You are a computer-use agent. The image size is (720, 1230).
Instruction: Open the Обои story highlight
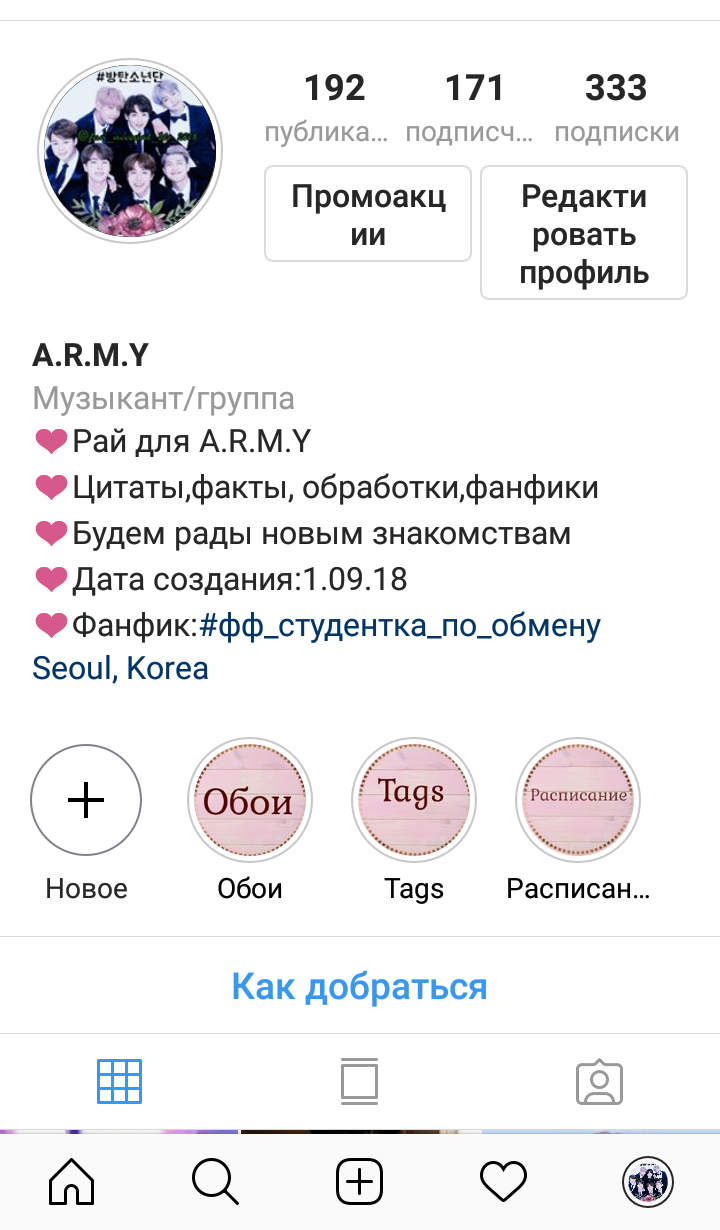click(x=250, y=800)
